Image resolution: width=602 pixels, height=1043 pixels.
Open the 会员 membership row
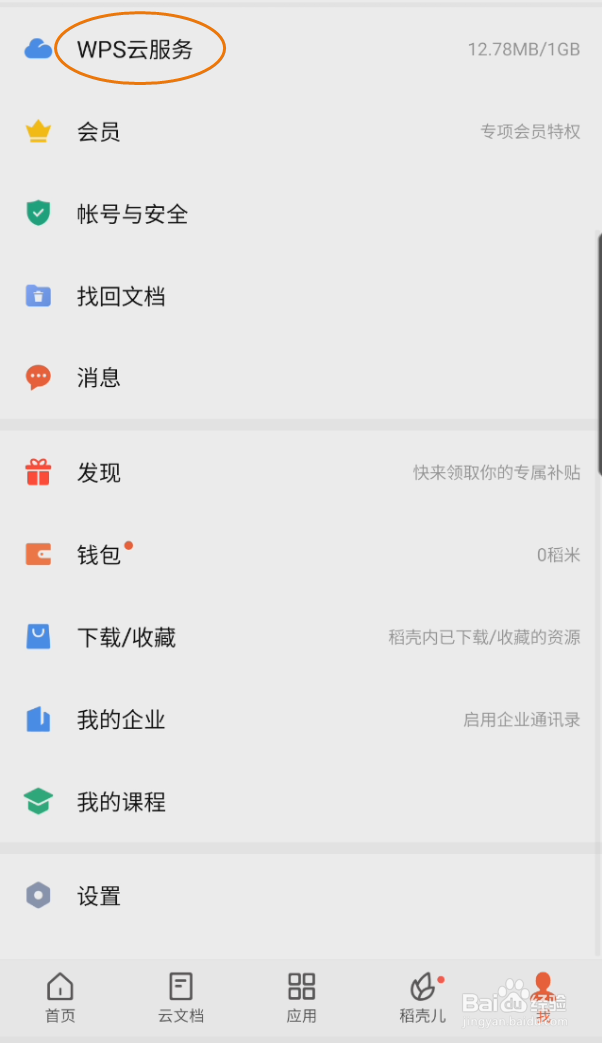point(301,131)
